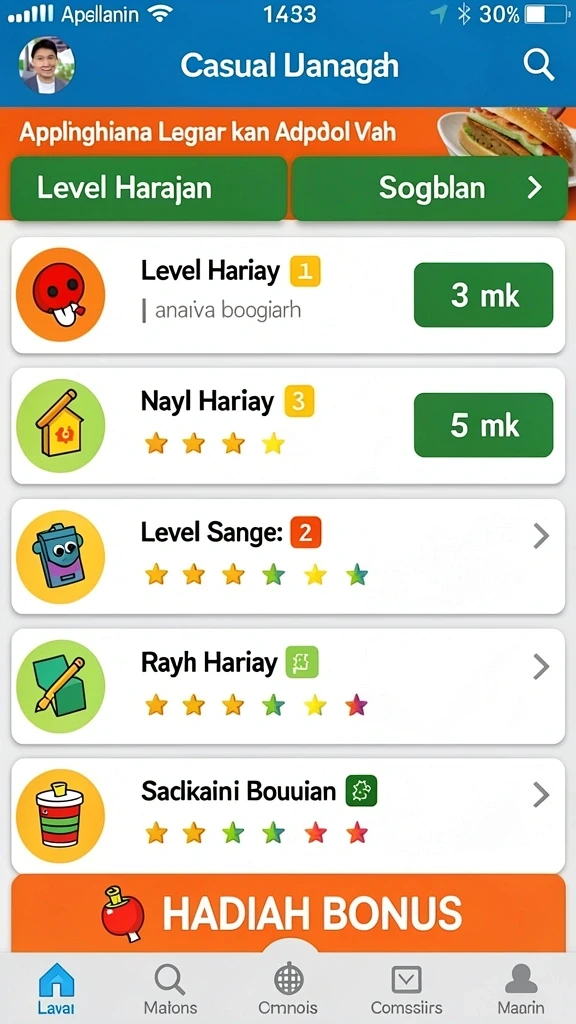This screenshot has width=576, height=1024.
Task: Open the Saclkaini Bouuian row
Action: click(x=288, y=816)
